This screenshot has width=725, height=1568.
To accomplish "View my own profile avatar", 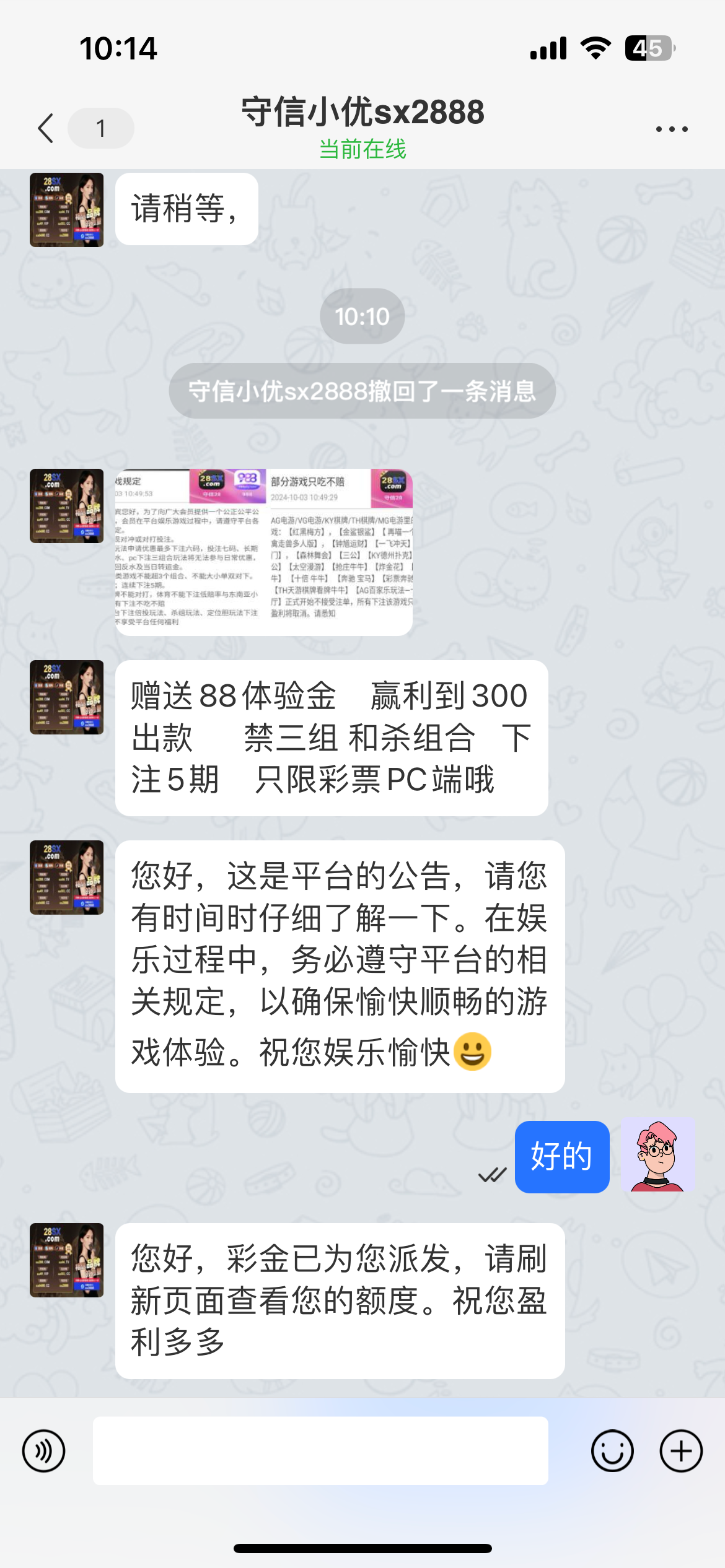I will pos(658,1154).
